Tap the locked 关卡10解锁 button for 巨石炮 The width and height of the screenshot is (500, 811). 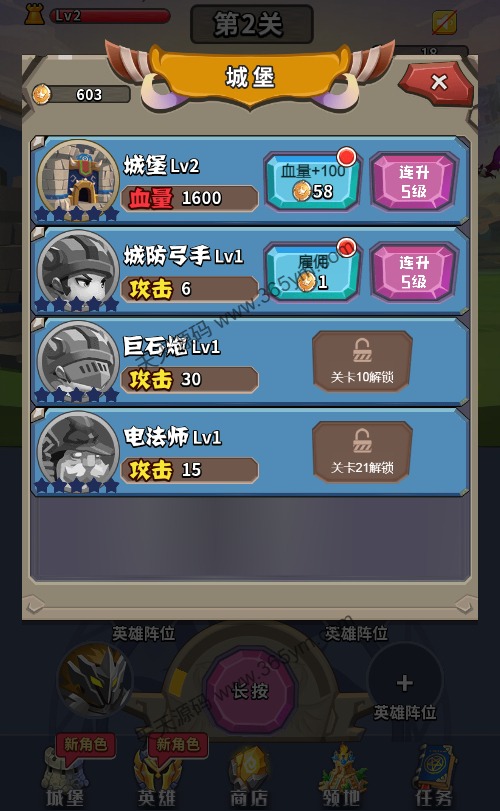tap(362, 361)
